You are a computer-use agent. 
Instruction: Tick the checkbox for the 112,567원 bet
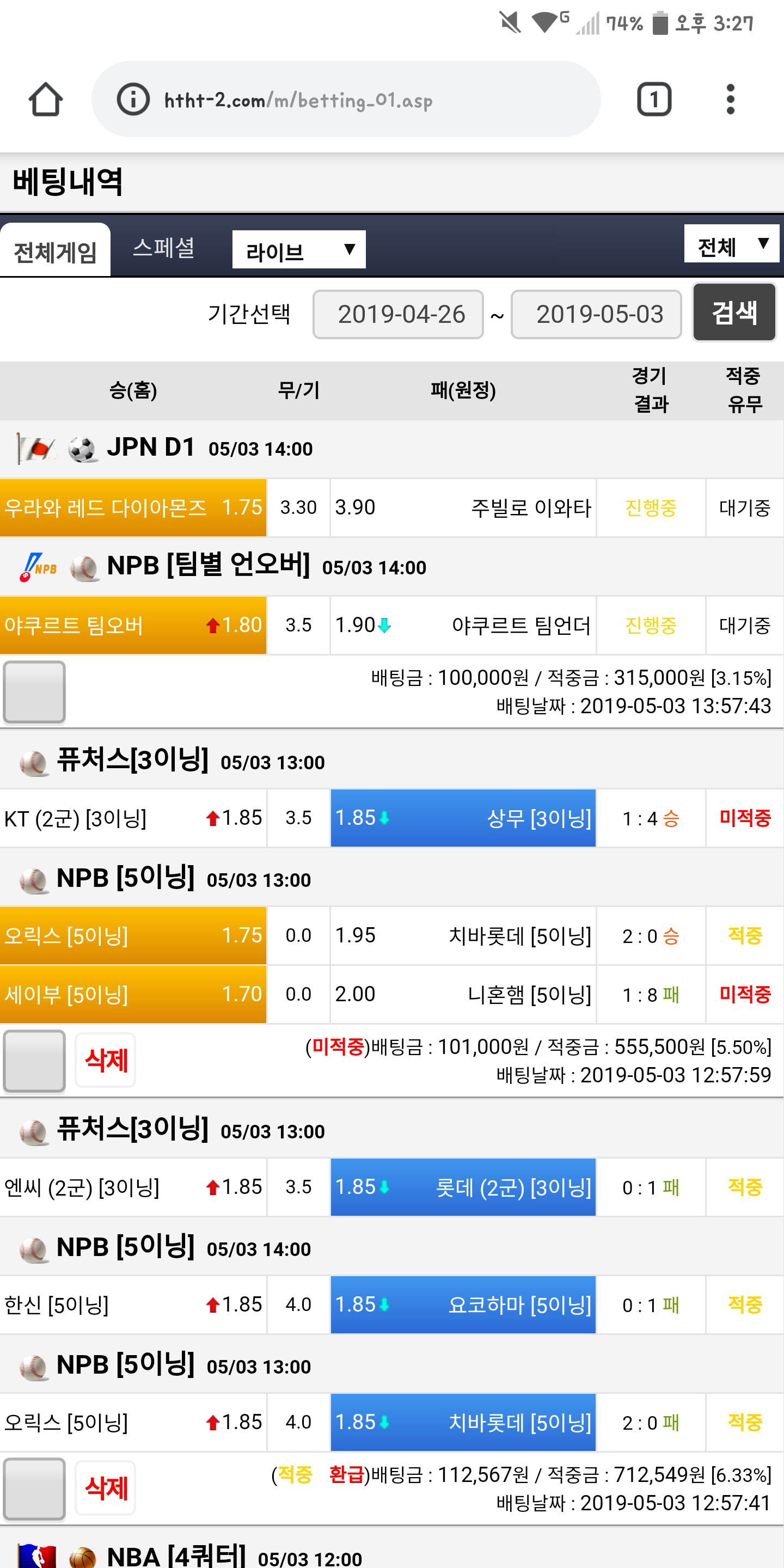tap(35, 1489)
